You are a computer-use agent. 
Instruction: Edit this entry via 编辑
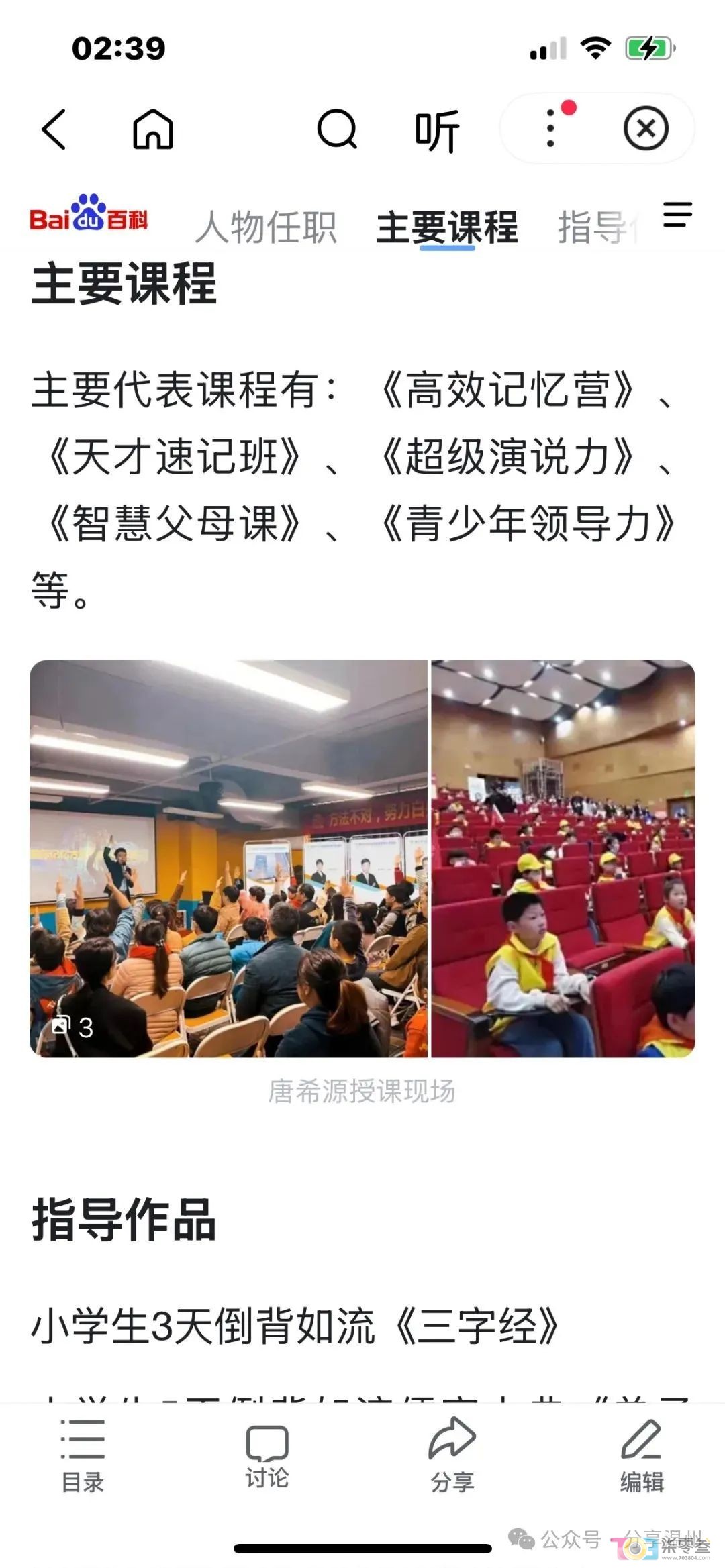tap(641, 1453)
